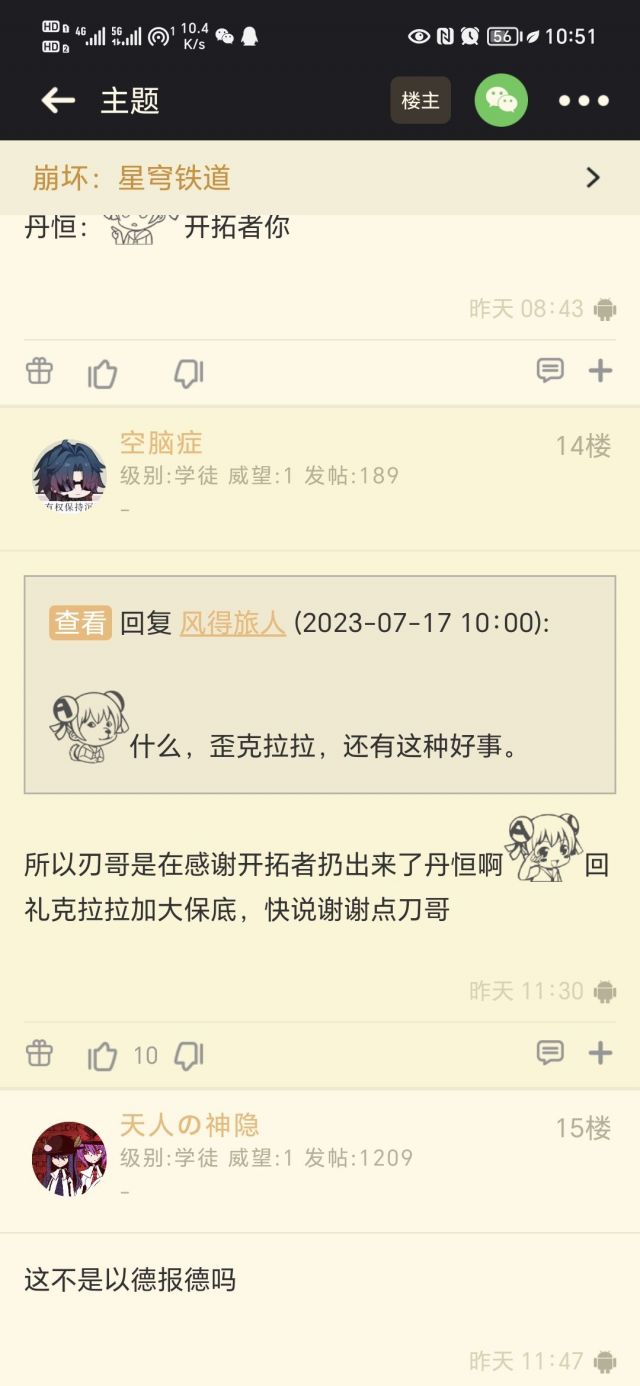Open 风得旅人's profile link in quote
The width and height of the screenshot is (640, 1386).
(233, 623)
